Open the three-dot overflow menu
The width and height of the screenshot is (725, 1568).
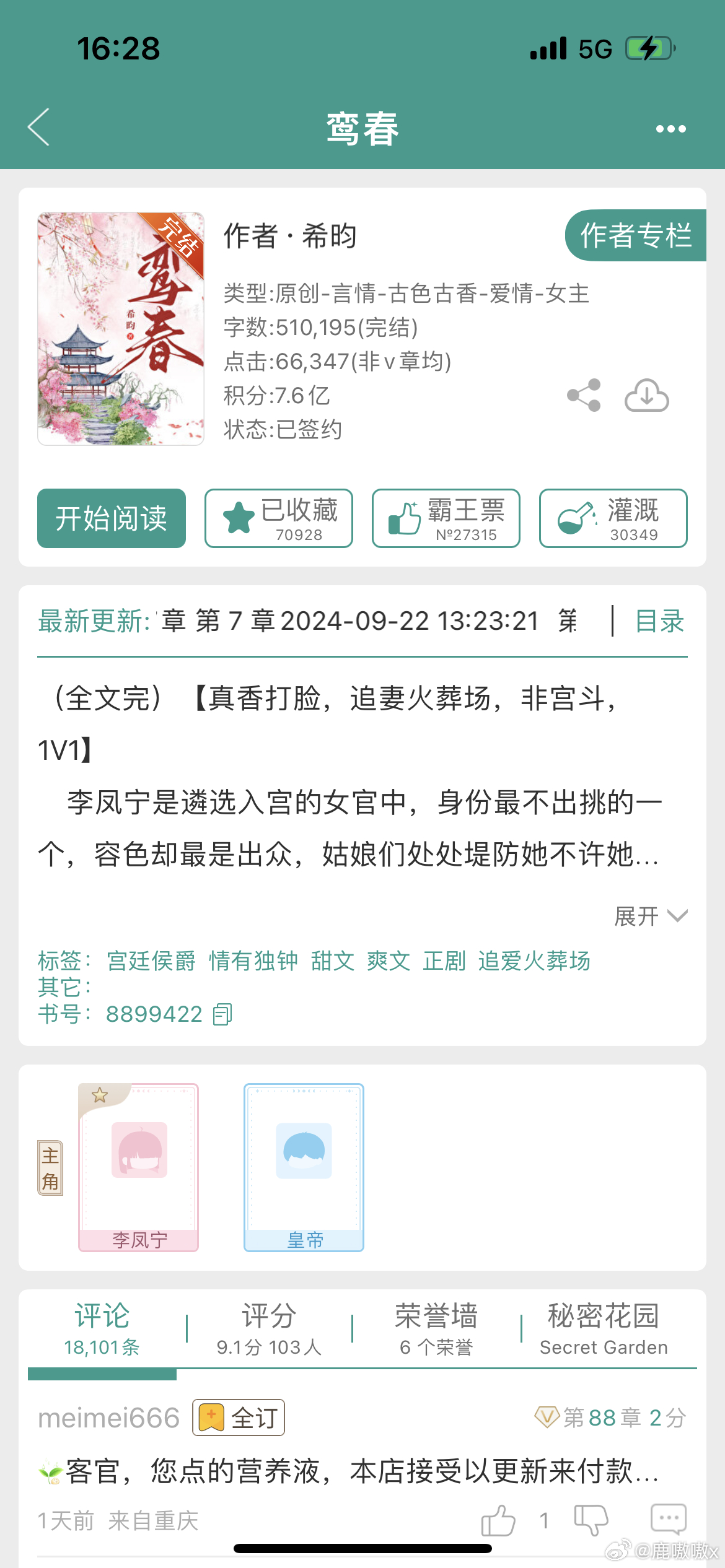[x=670, y=129]
